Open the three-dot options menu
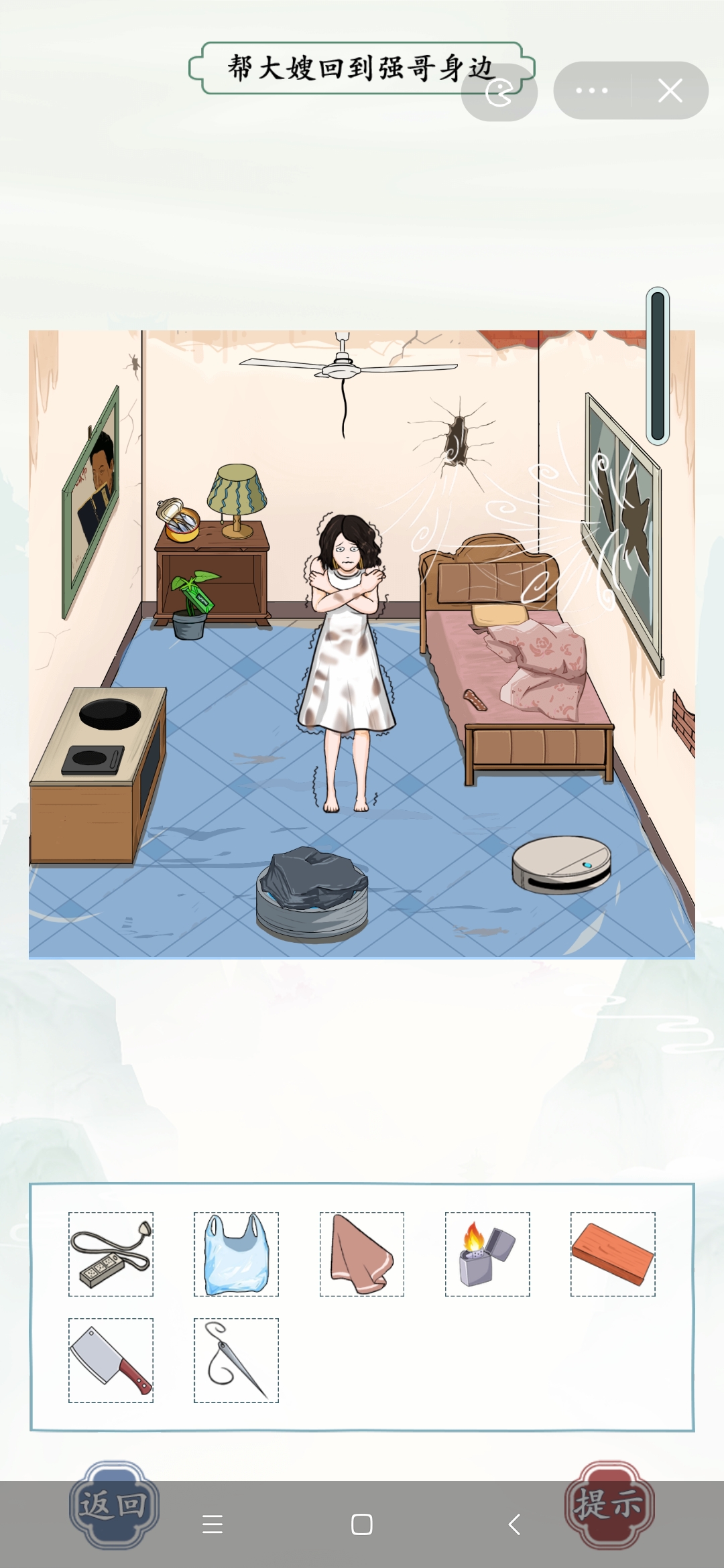Screen dimensions: 724x1568 click(x=591, y=90)
